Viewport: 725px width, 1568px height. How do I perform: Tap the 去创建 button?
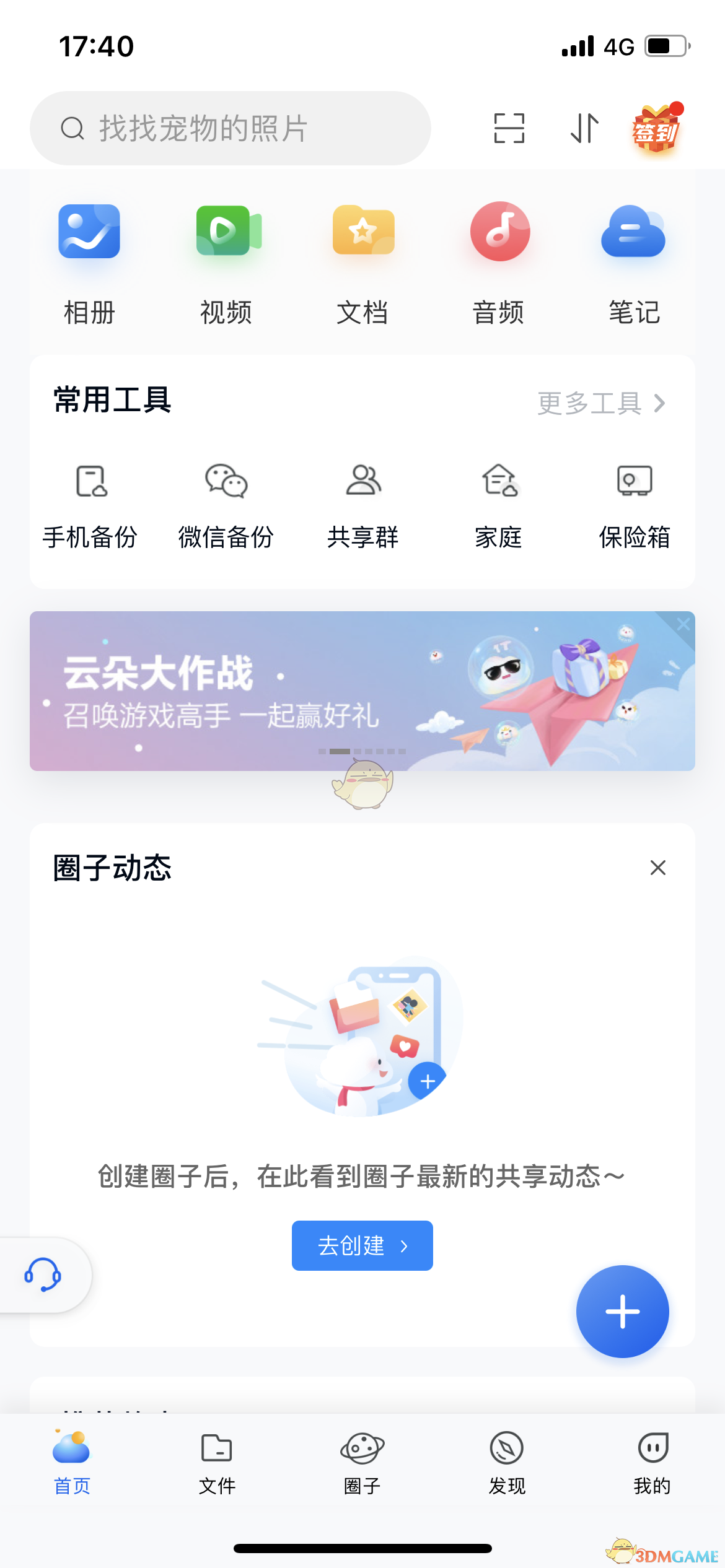click(x=362, y=1245)
